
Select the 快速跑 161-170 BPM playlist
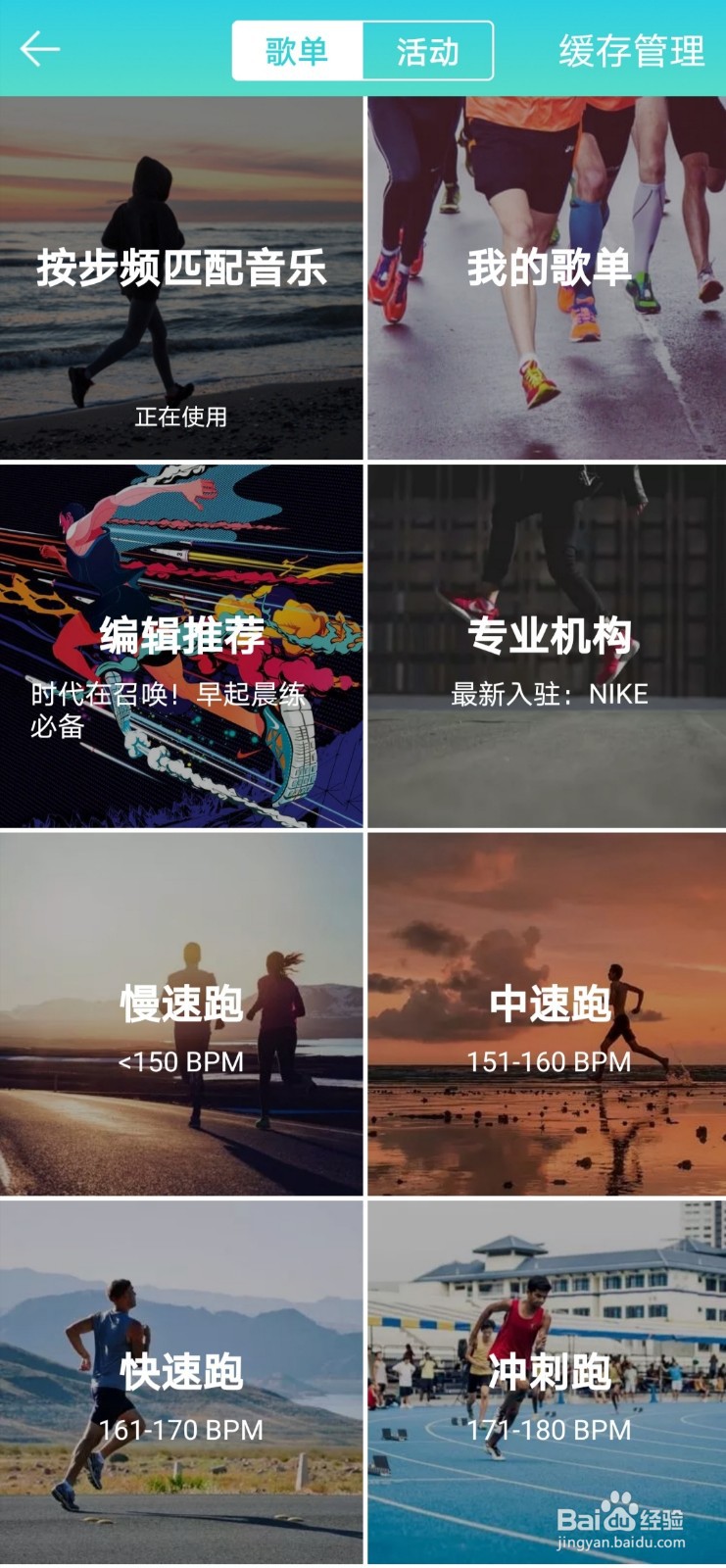181,1382
